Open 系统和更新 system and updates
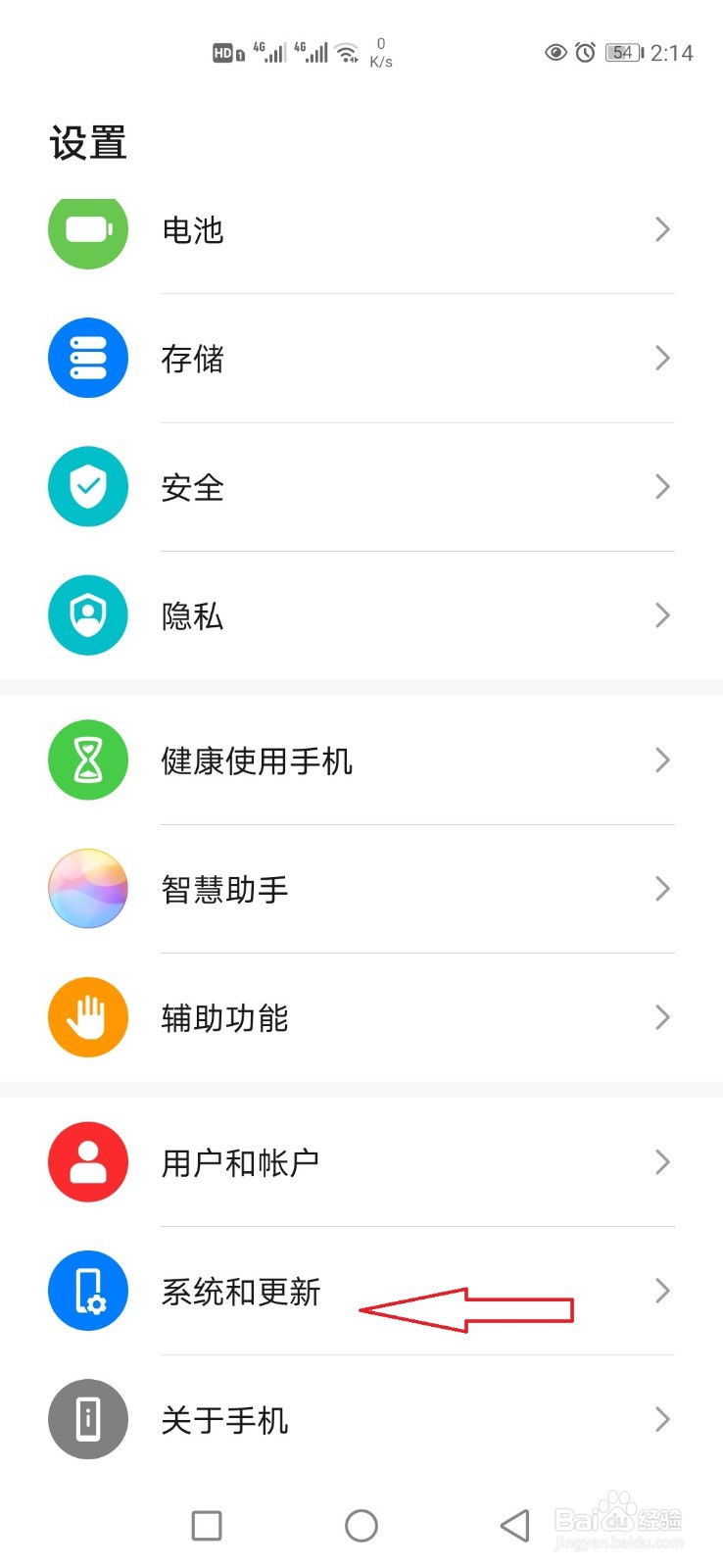This screenshot has height=1568, width=723. coord(361,1291)
